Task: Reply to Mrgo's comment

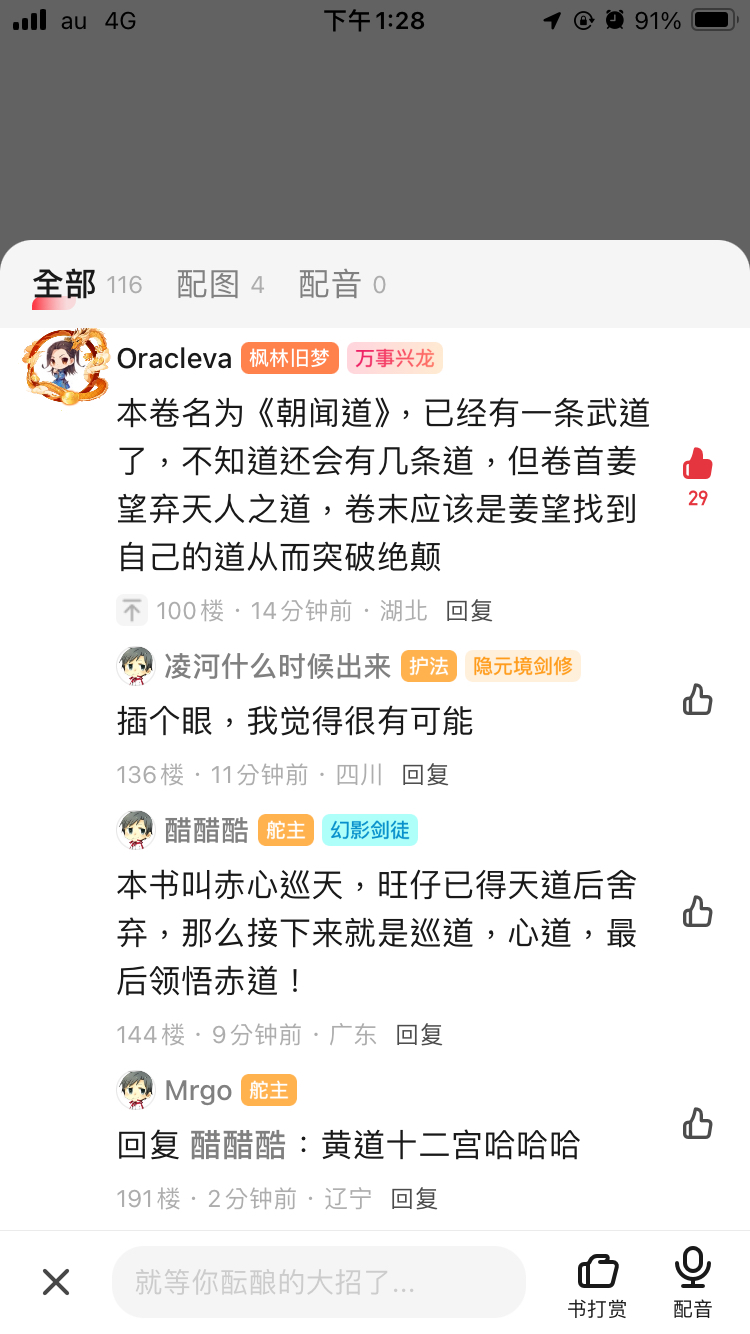Action: point(414,1198)
